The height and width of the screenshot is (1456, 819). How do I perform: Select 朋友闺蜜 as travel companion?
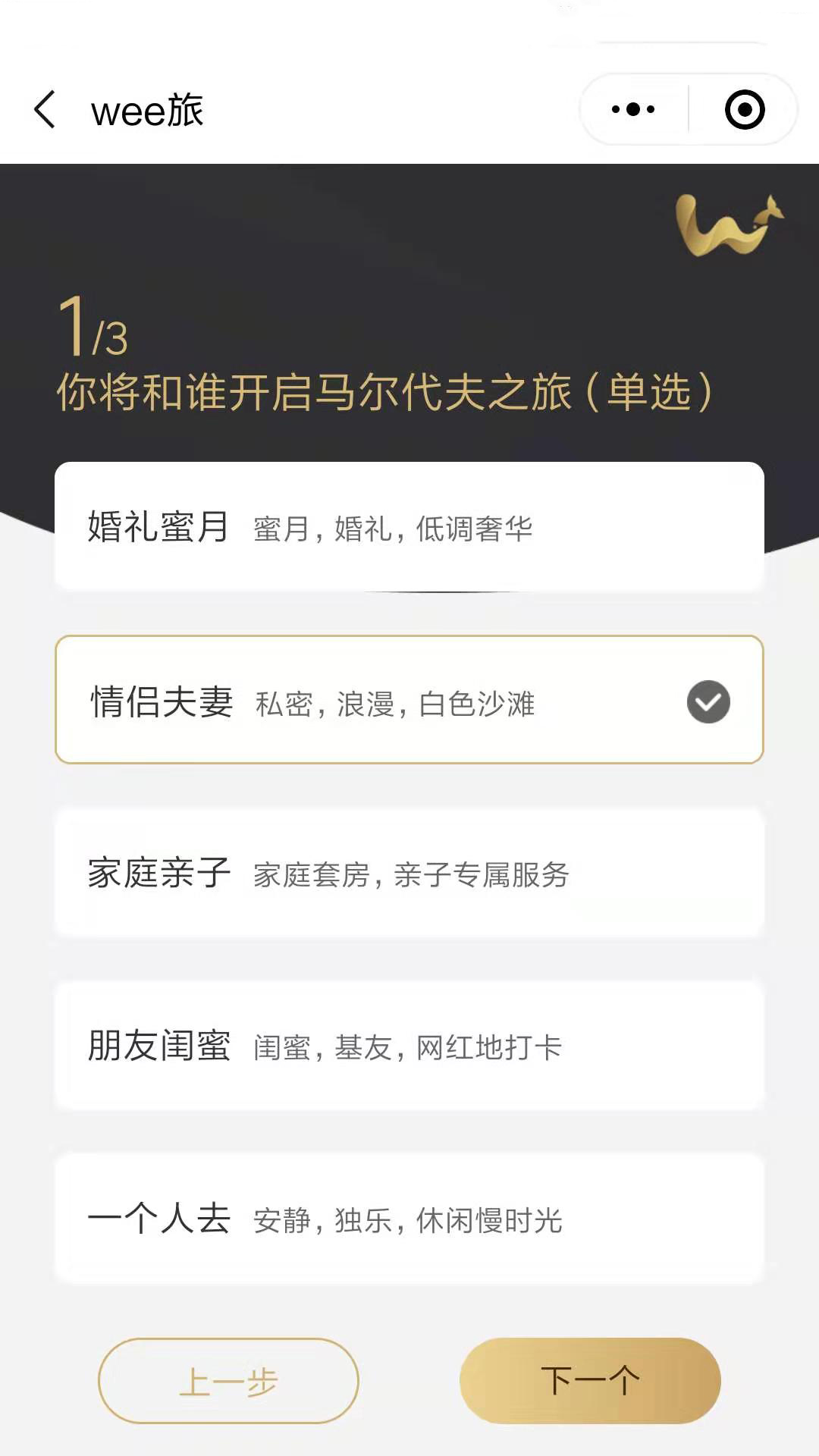(409, 1046)
